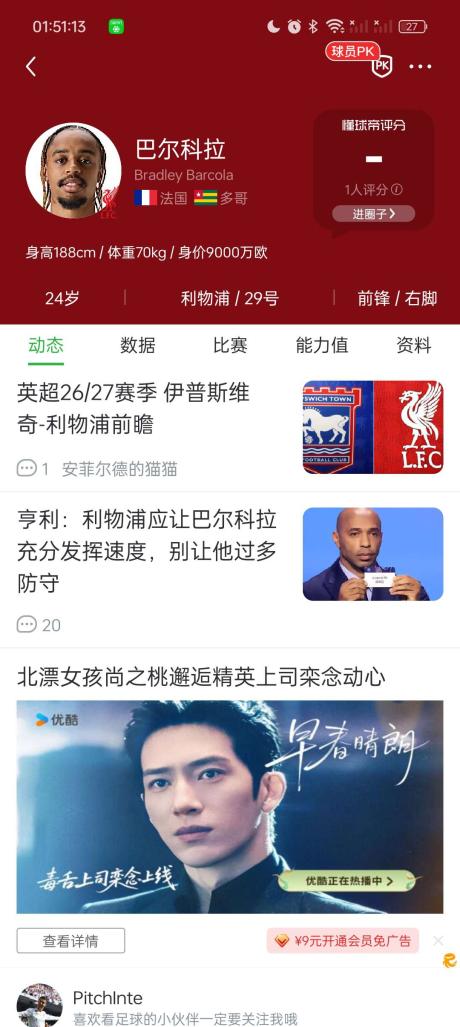This screenshot has height=1027, width=460.
Task: Tap the 进圈子 button
Action: 374,214
